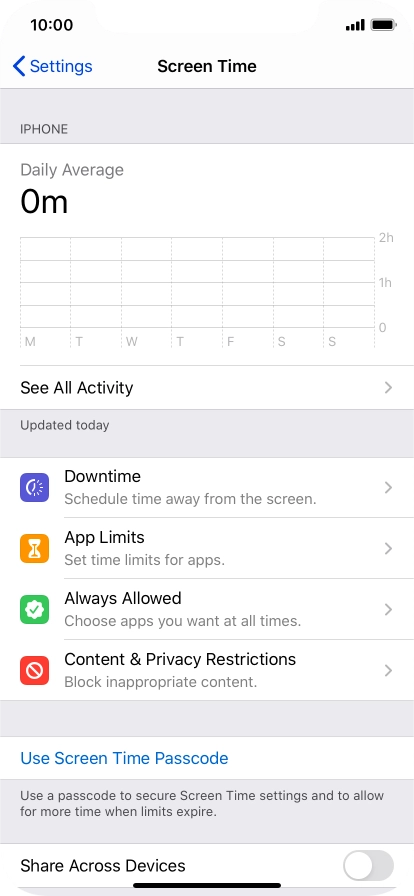Viewport: 414px width, 896px height.
Task: Open Content & Privacy Restrictions
Action: click(x=207, y=670)
